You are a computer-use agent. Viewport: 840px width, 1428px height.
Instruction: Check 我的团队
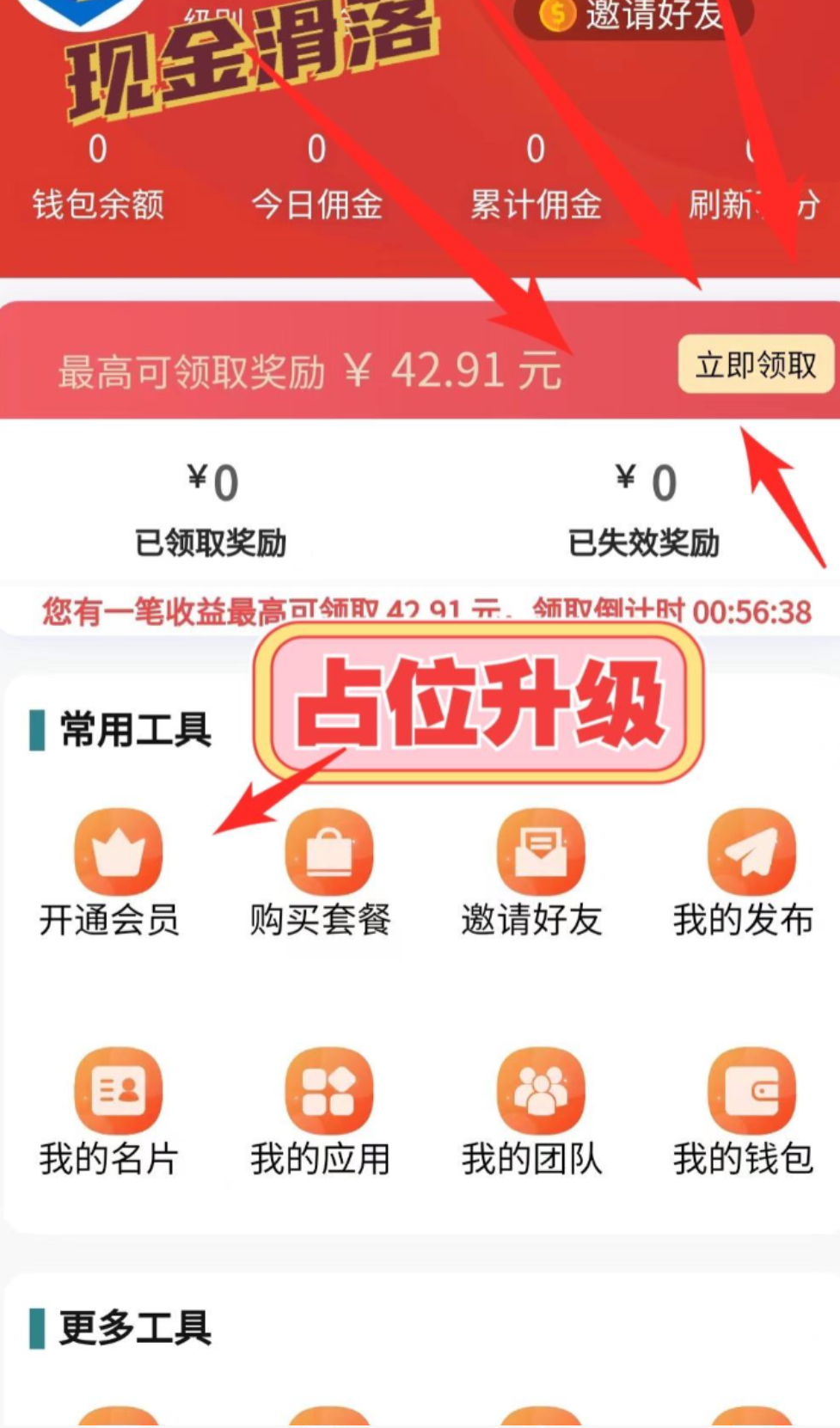coord(540,1091)
